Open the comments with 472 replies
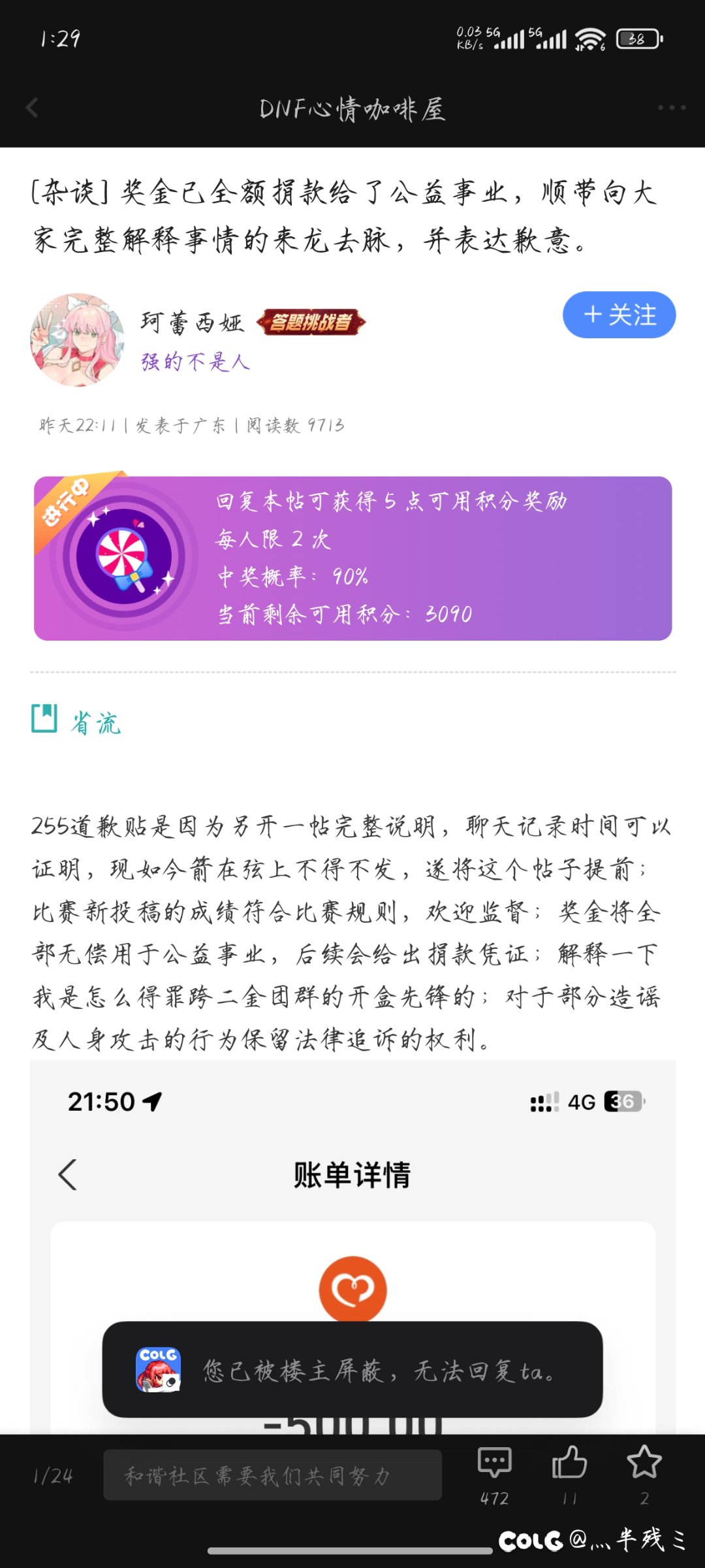Screen dimensions: 705x1568 click(494, 1475)
